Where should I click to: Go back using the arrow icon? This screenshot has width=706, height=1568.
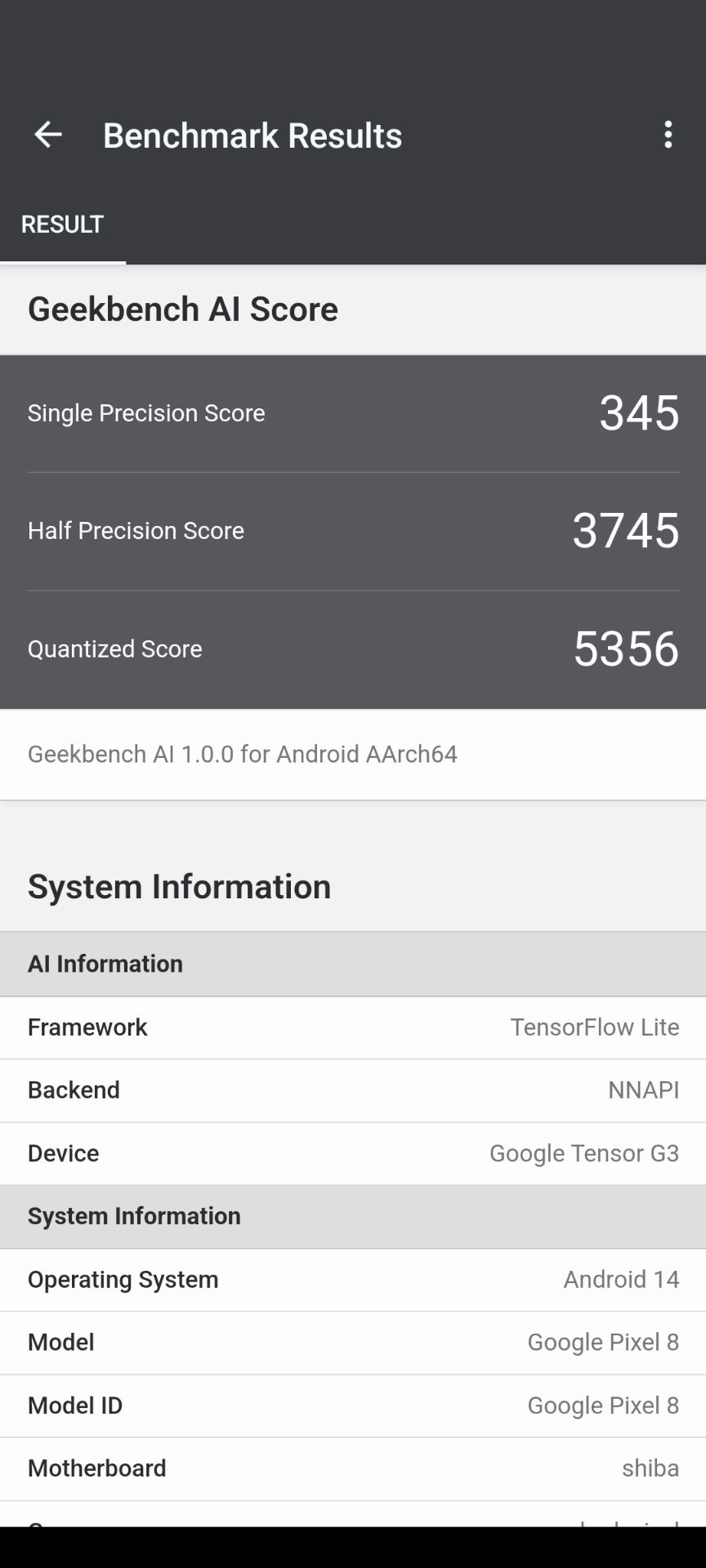pos(48,135)
